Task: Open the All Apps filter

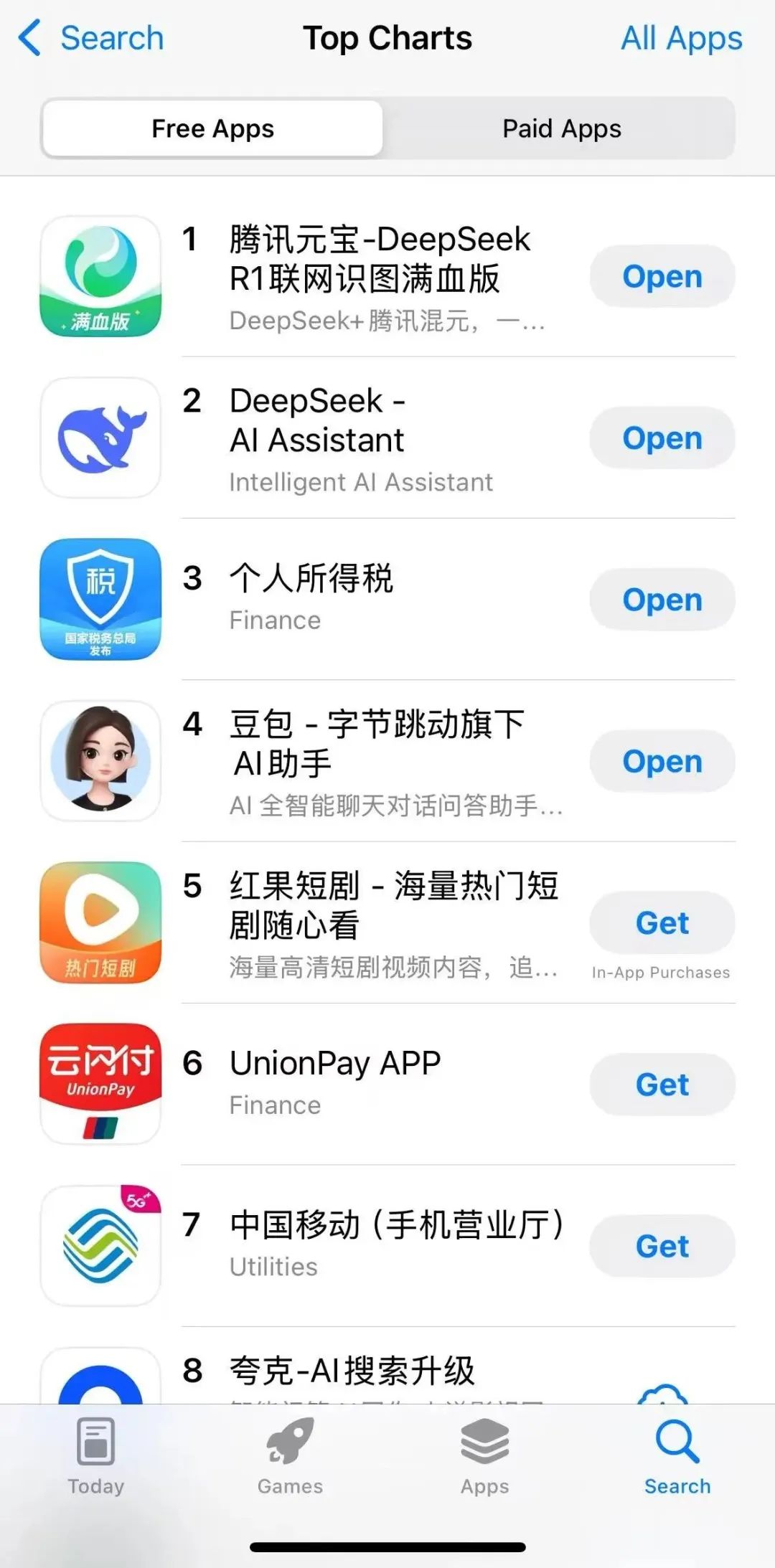Action: click(681, 39)
